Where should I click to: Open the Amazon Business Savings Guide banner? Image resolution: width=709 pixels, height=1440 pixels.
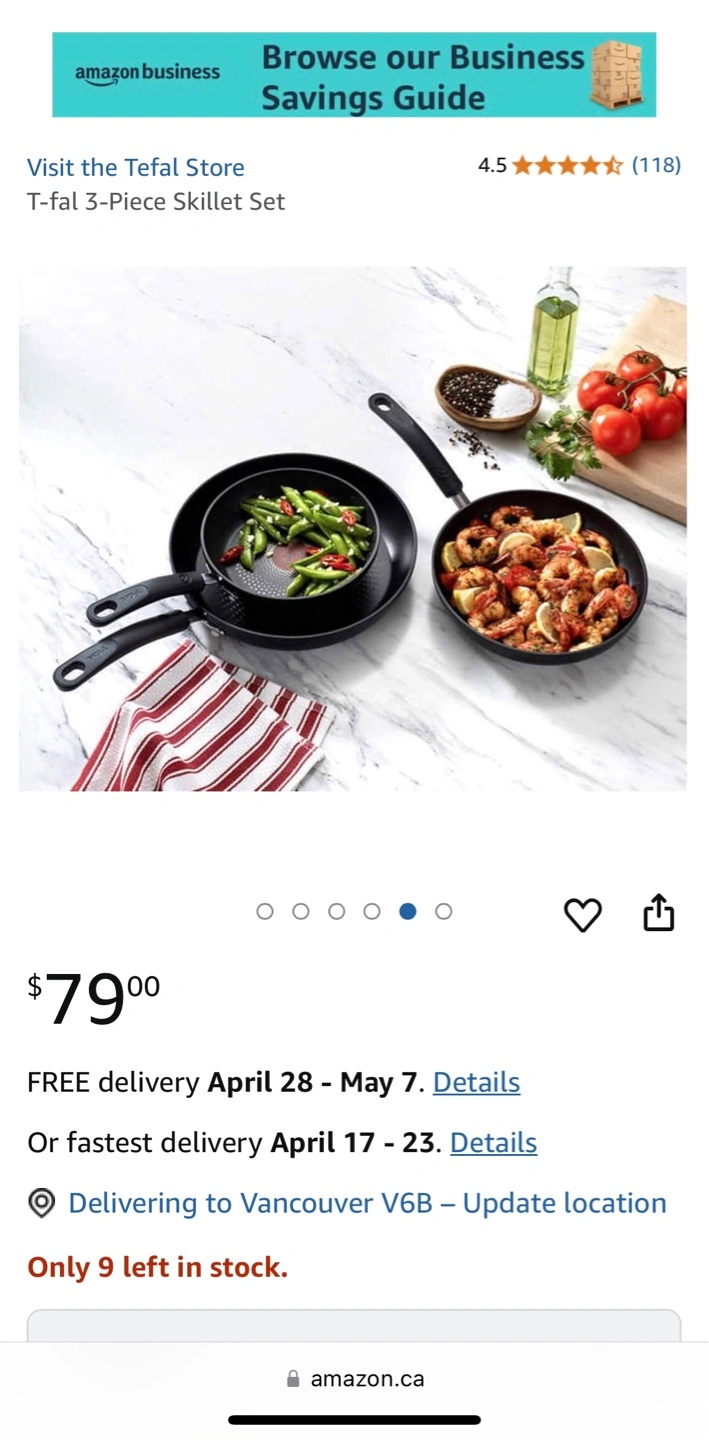[354, 75]
